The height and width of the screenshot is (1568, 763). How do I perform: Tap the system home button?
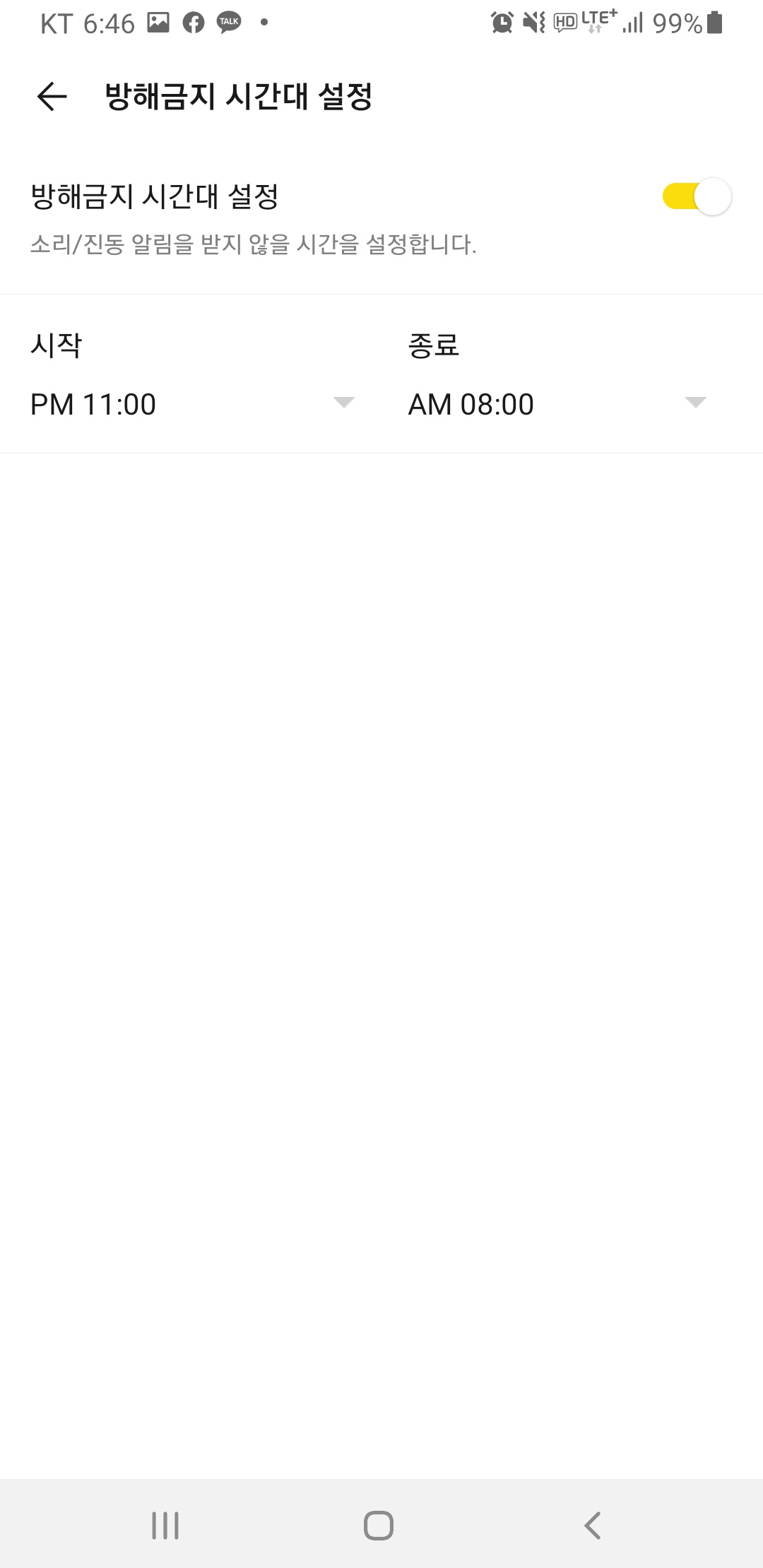(379, 1525)
